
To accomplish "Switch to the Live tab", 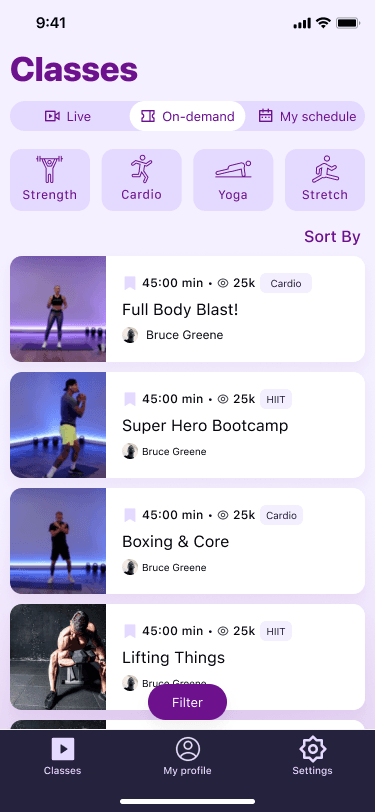I will coord(68,116).
